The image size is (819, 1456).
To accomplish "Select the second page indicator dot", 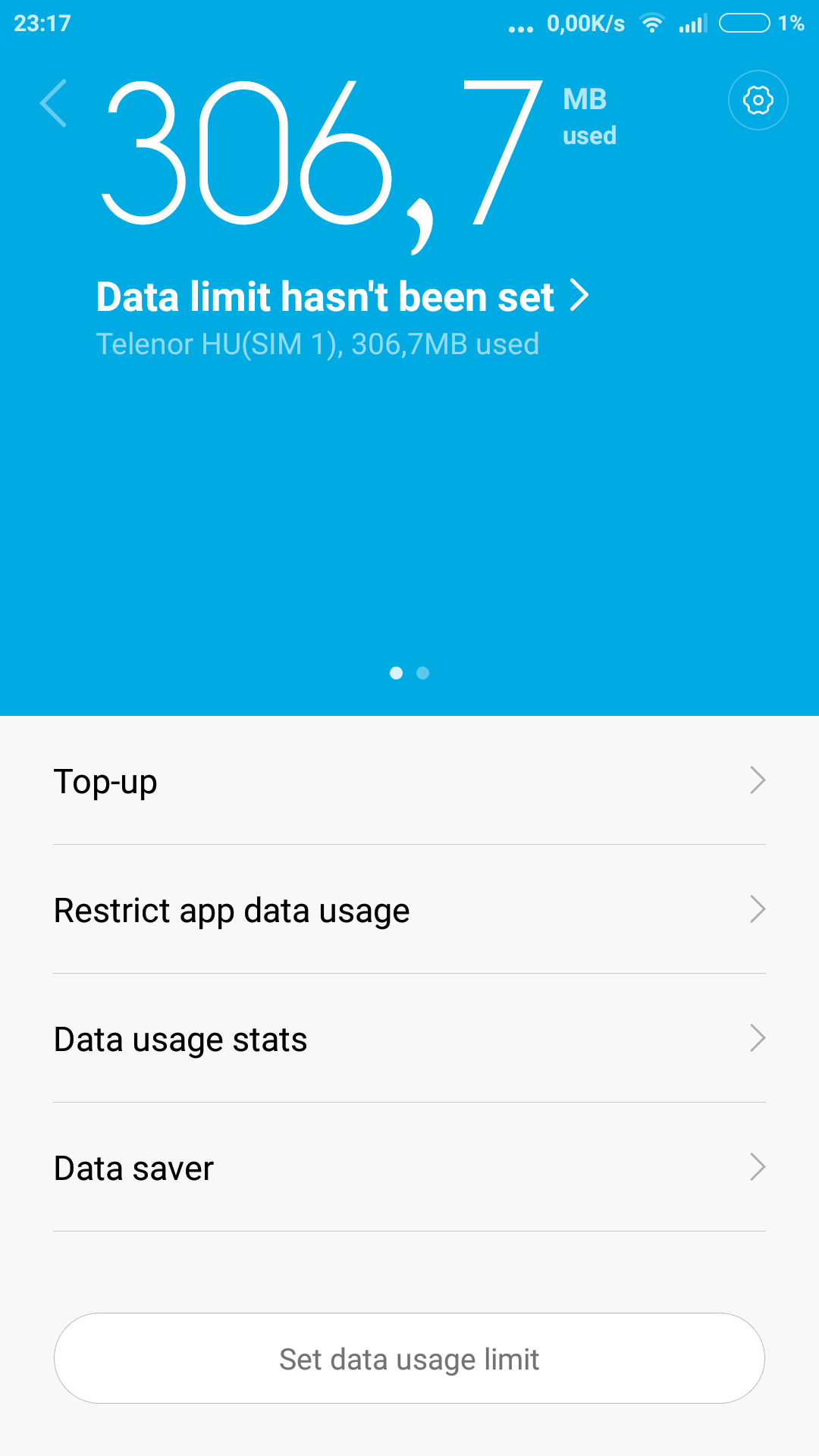I will (x=423, y=673).
